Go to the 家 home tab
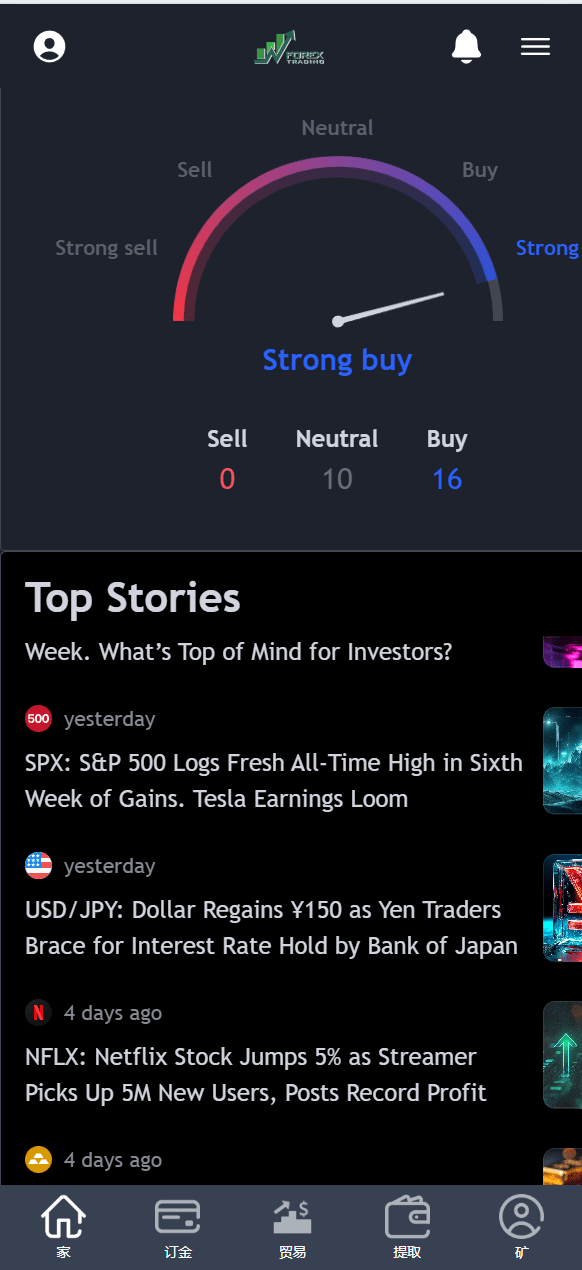582x1270 pixels. (x=63, y=1227)
